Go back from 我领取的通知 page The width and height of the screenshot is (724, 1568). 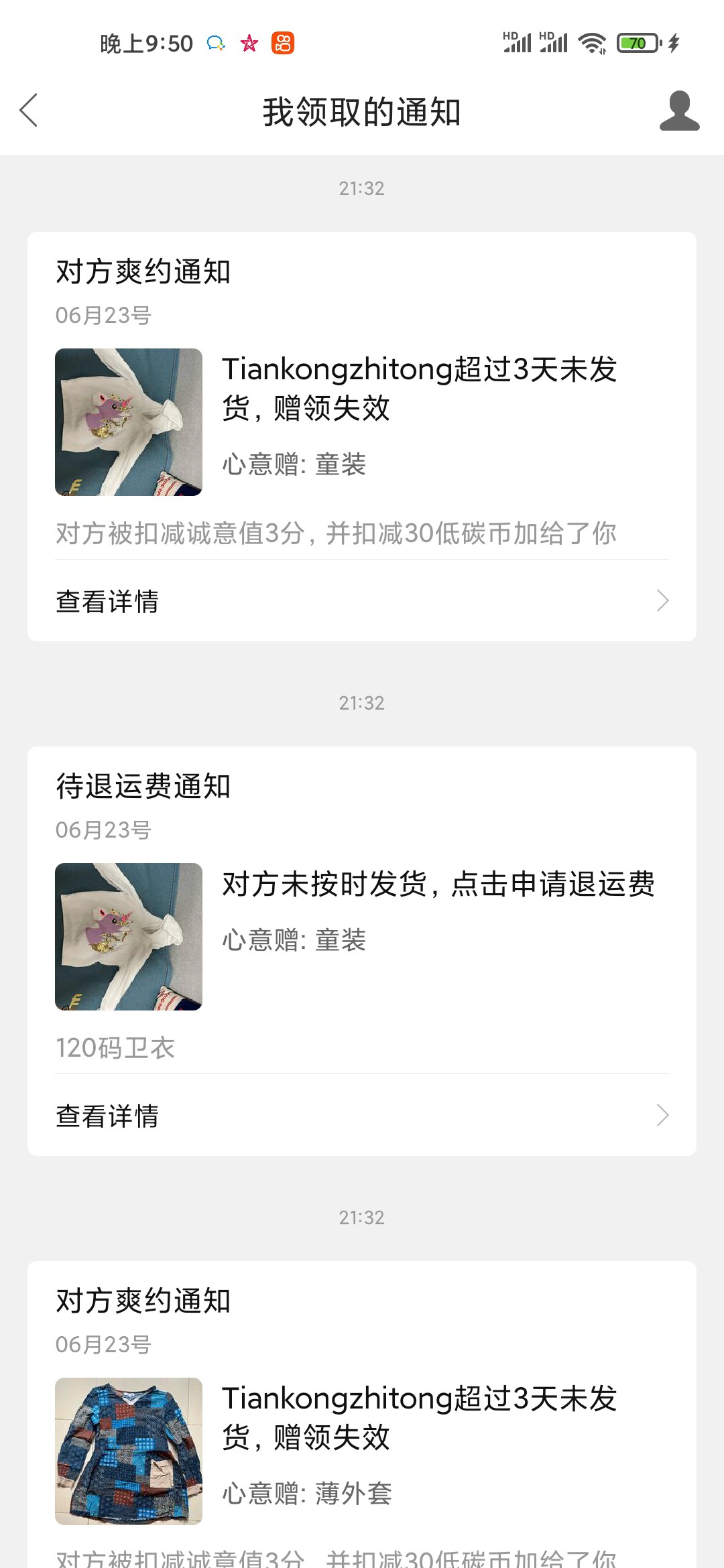pyautogui.click(x=29, y=111)
